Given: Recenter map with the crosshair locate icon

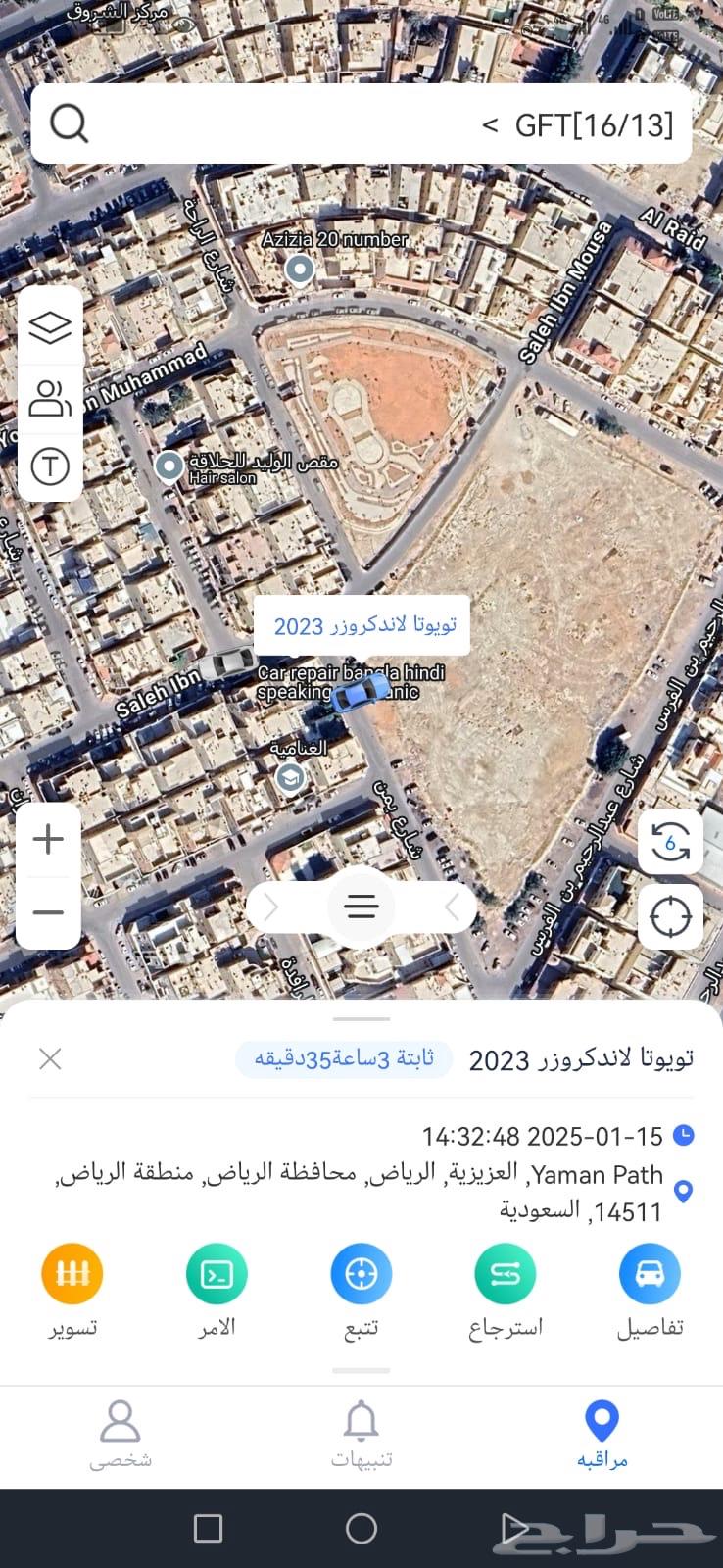Looking at the screenshot, I should coord(670,917).
